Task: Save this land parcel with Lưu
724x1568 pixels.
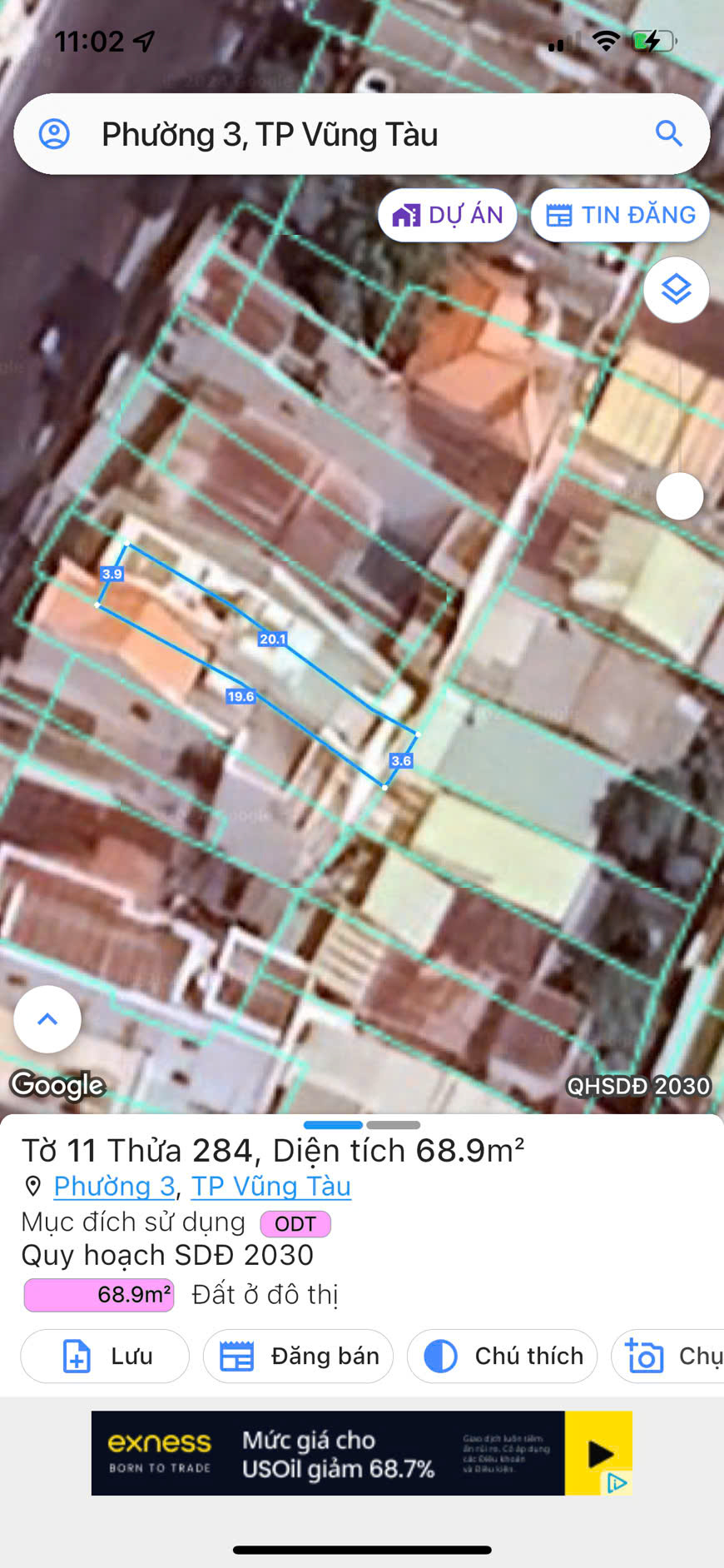Action: 105,1356
